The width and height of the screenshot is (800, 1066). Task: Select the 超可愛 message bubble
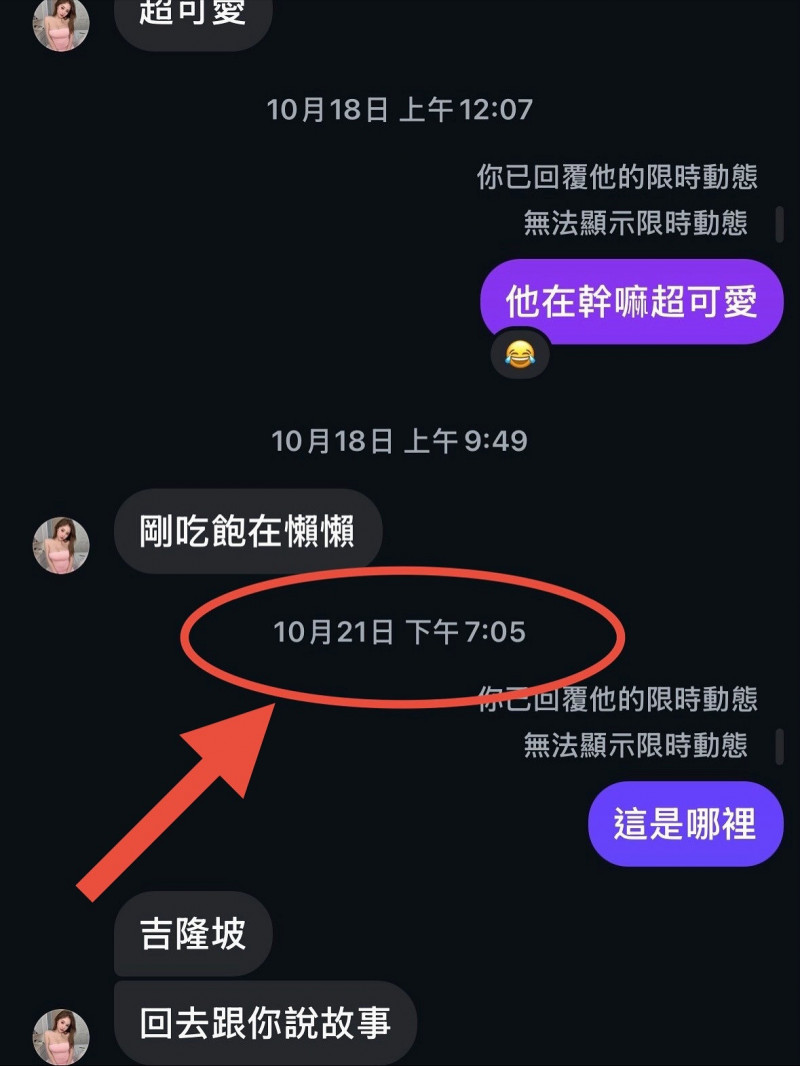pos(192,15)
